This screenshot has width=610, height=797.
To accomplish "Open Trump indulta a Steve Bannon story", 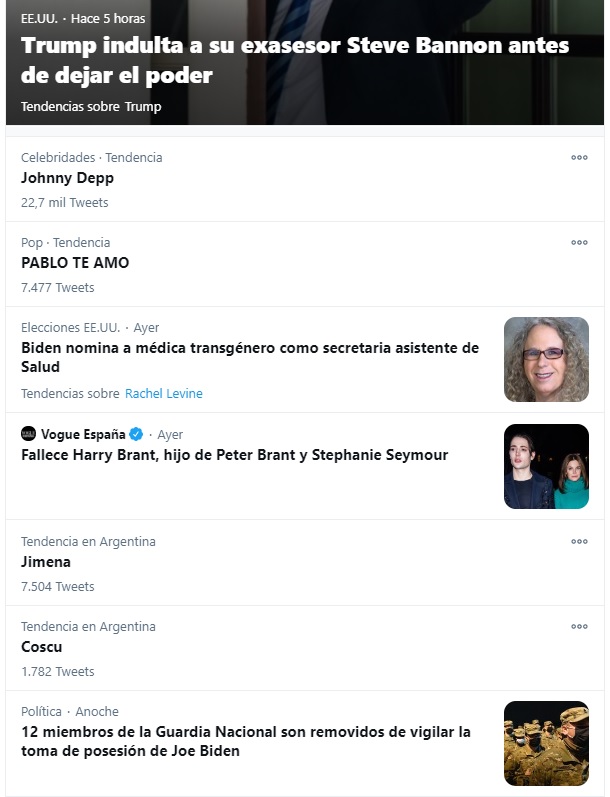I will click(x=295, y=60).
